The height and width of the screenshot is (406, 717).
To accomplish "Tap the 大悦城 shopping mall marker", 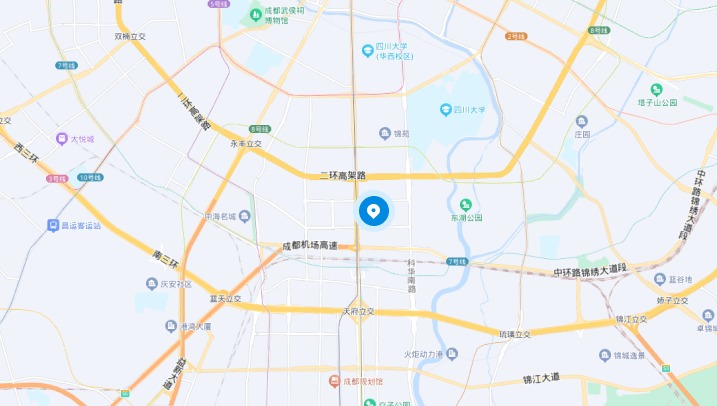I will [x=61, y=139].
